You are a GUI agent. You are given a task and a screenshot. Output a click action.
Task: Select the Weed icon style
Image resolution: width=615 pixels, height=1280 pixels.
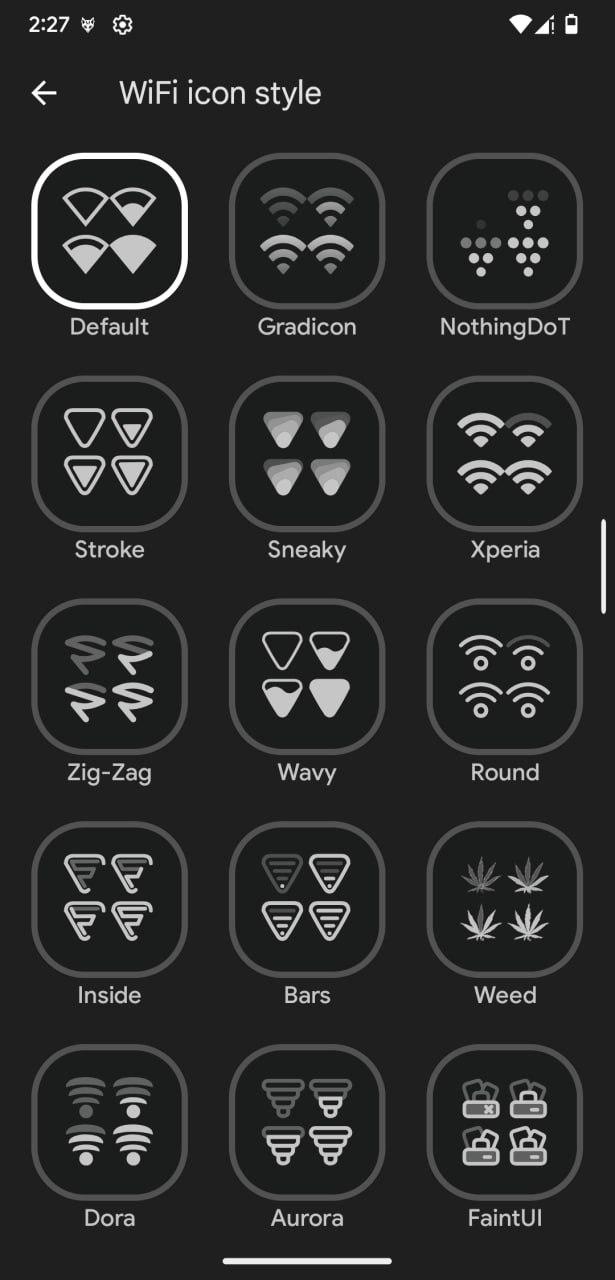[x=505, y=899]
